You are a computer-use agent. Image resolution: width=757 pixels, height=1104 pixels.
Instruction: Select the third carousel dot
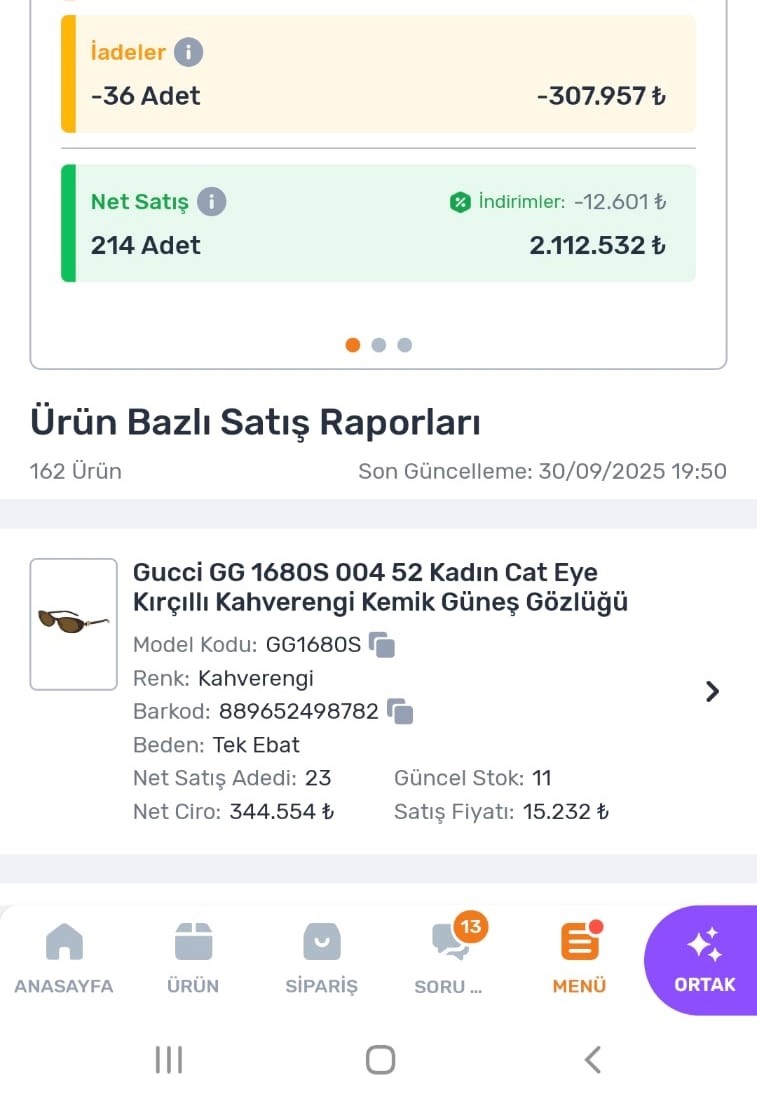point(404,344)
